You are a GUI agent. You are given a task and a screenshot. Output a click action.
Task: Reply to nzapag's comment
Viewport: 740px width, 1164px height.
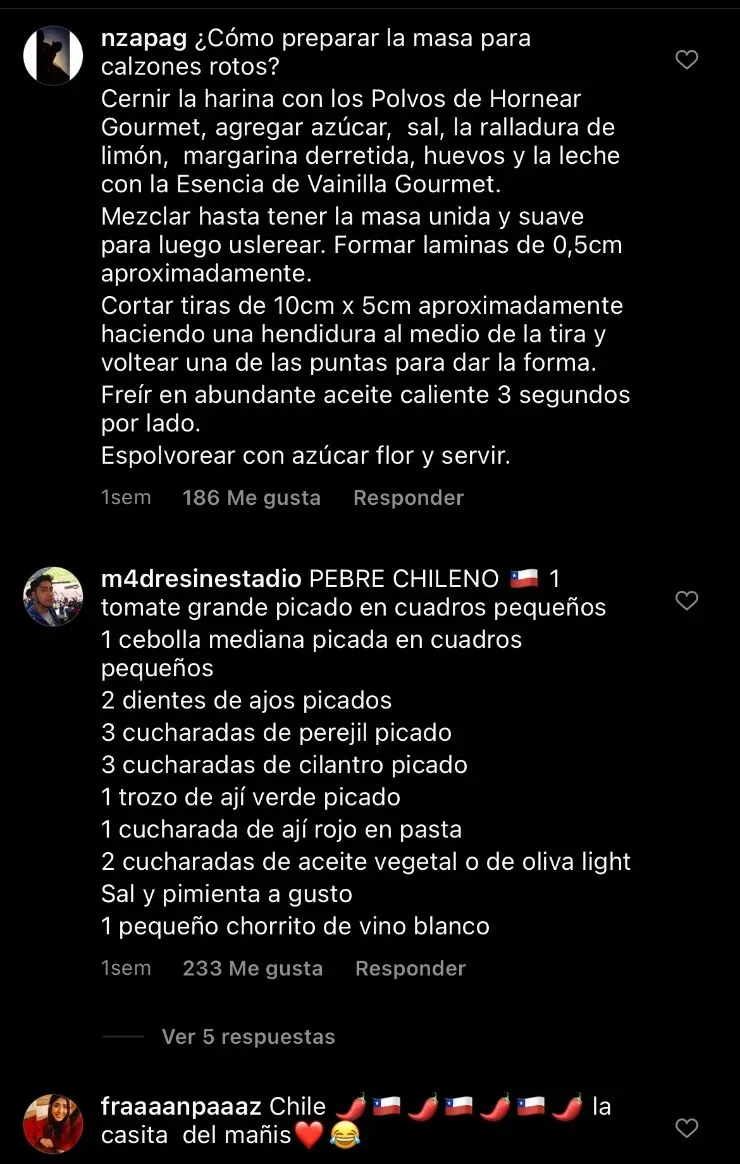click(408, 498)
